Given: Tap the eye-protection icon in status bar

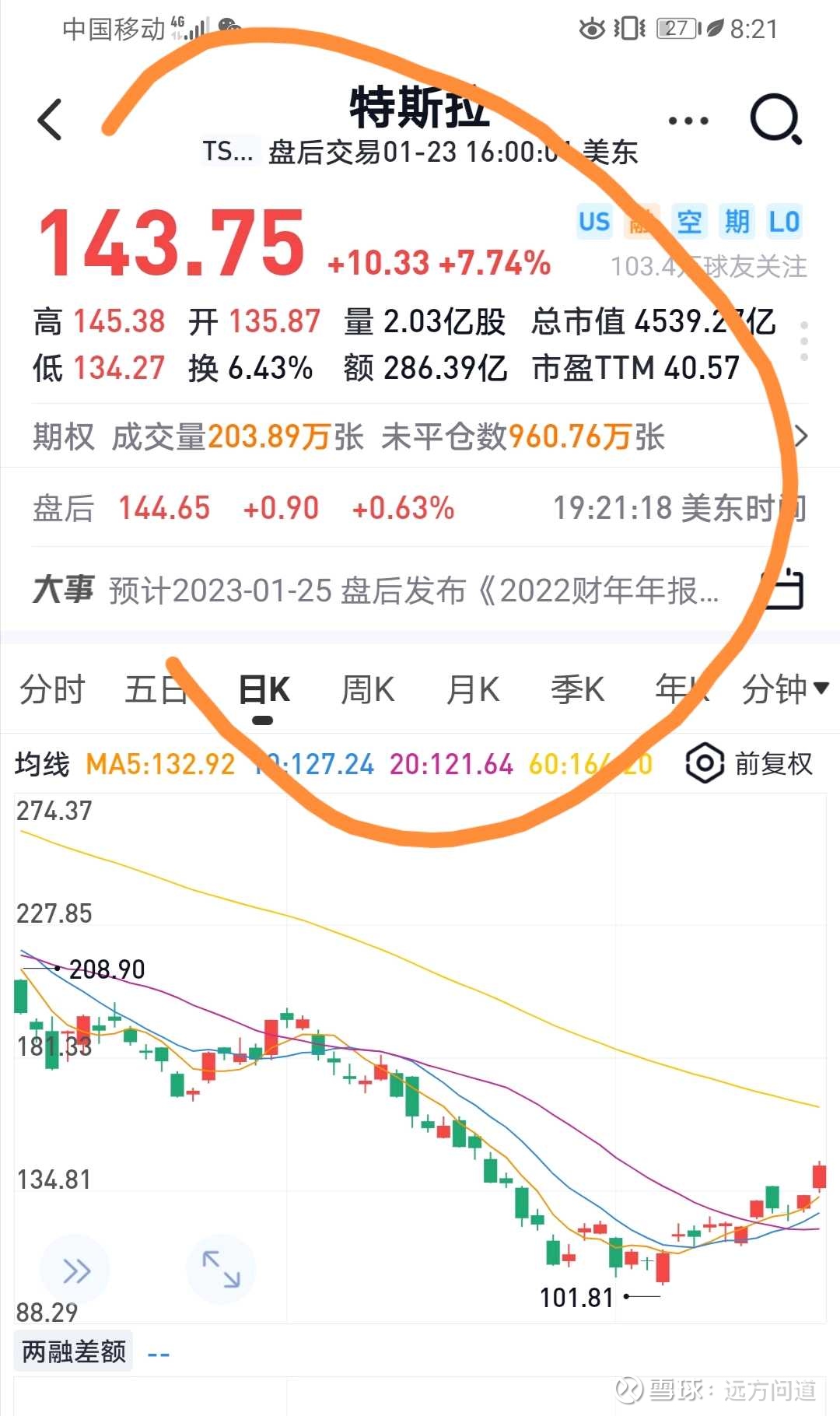Looking at the screenshot, I should click(x=591, y=29).
